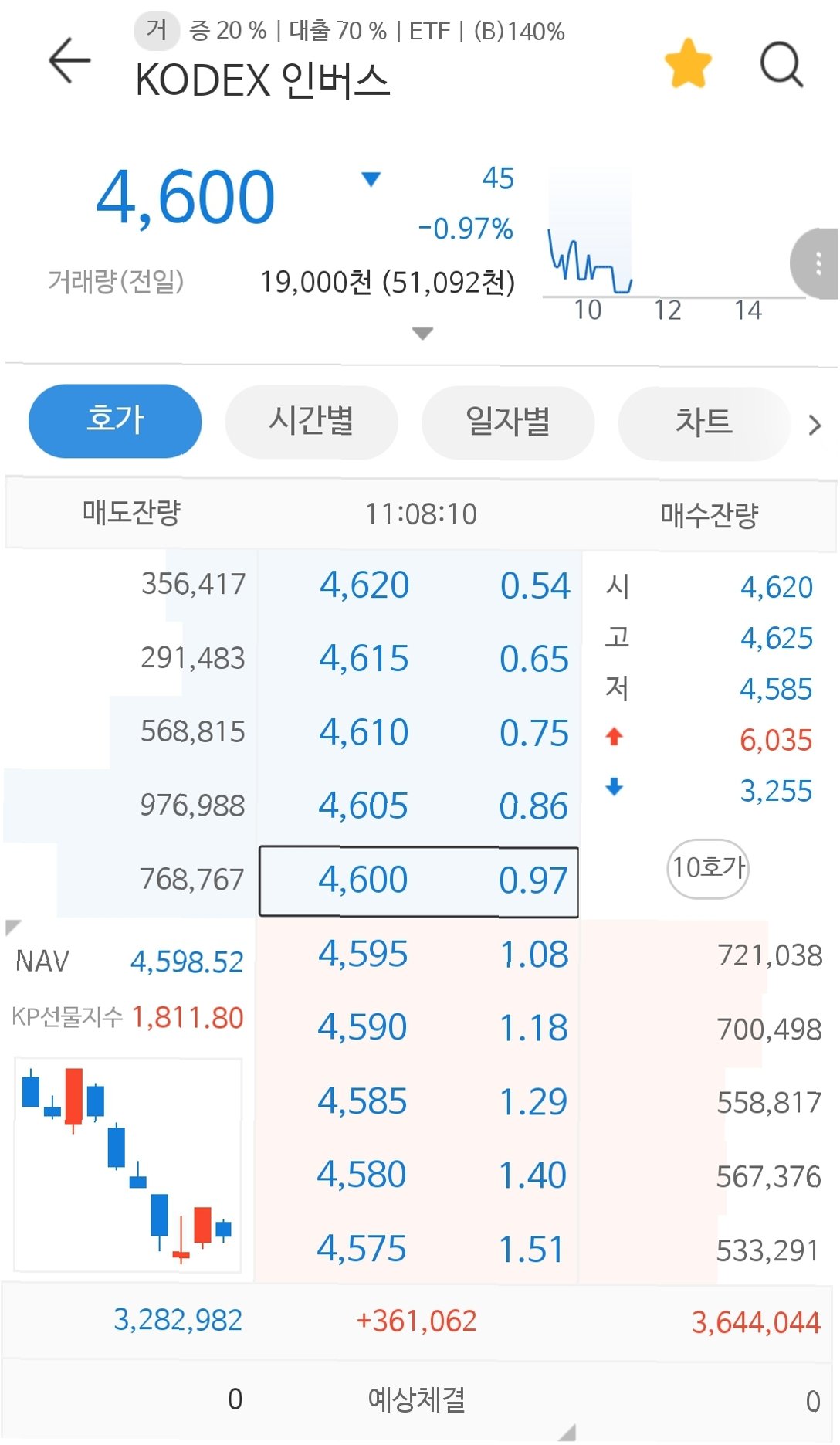Switch to the 일자별 tab
840x1445 pixels.
(x=507, y=422)
